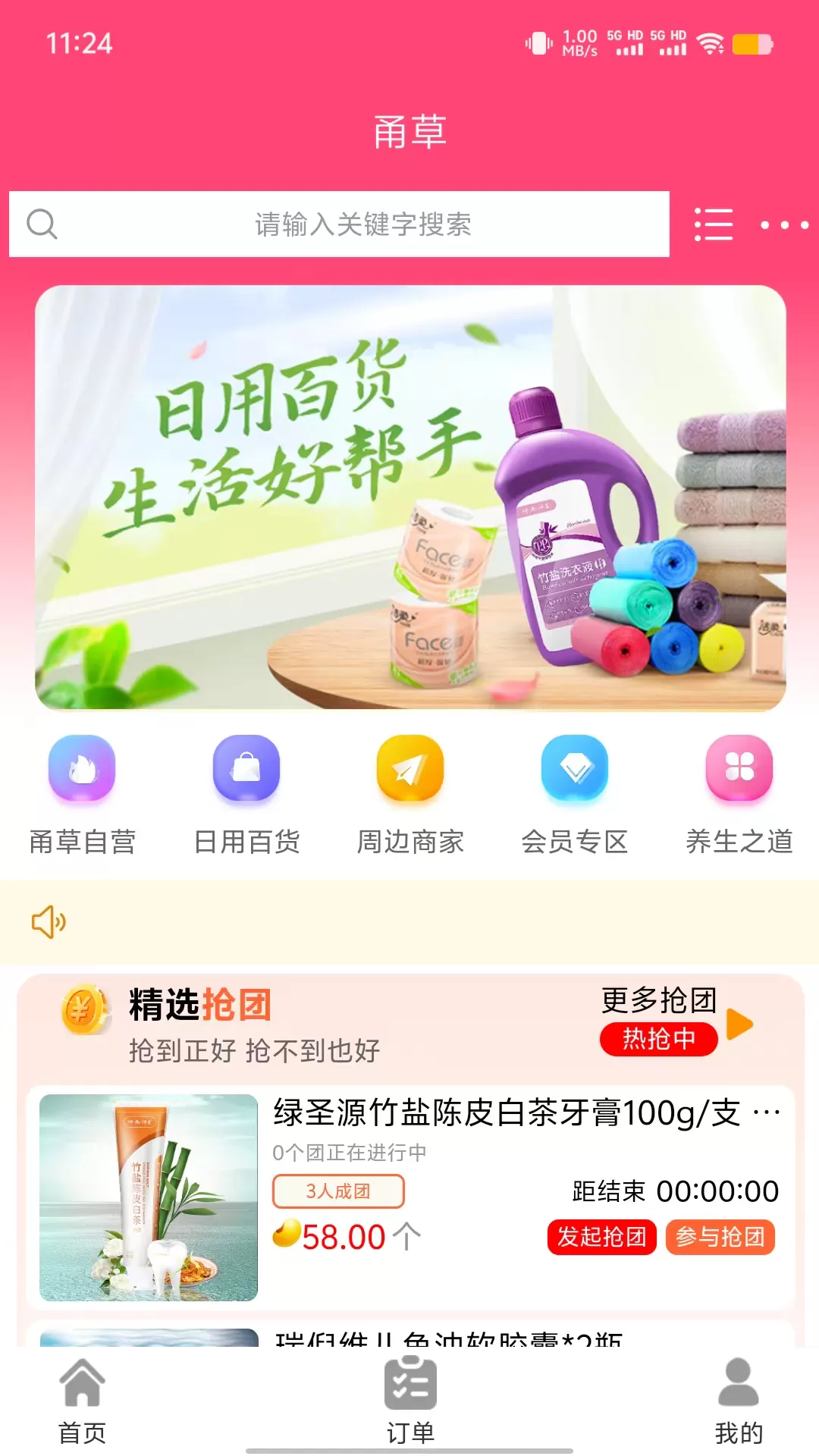Open the 日用百货 promotional banner

click(410, 497)
